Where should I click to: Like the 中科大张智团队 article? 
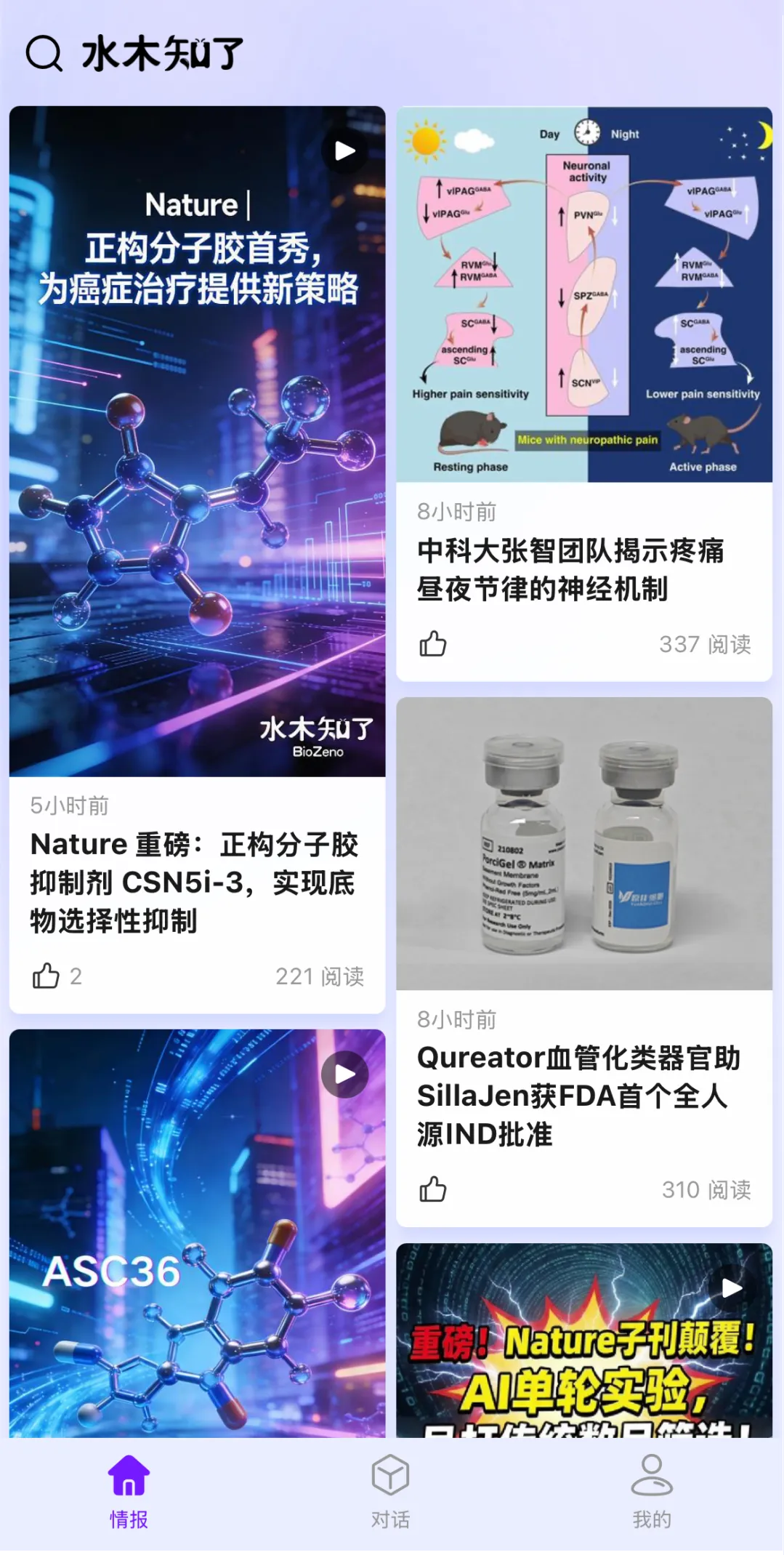[433, 644]
